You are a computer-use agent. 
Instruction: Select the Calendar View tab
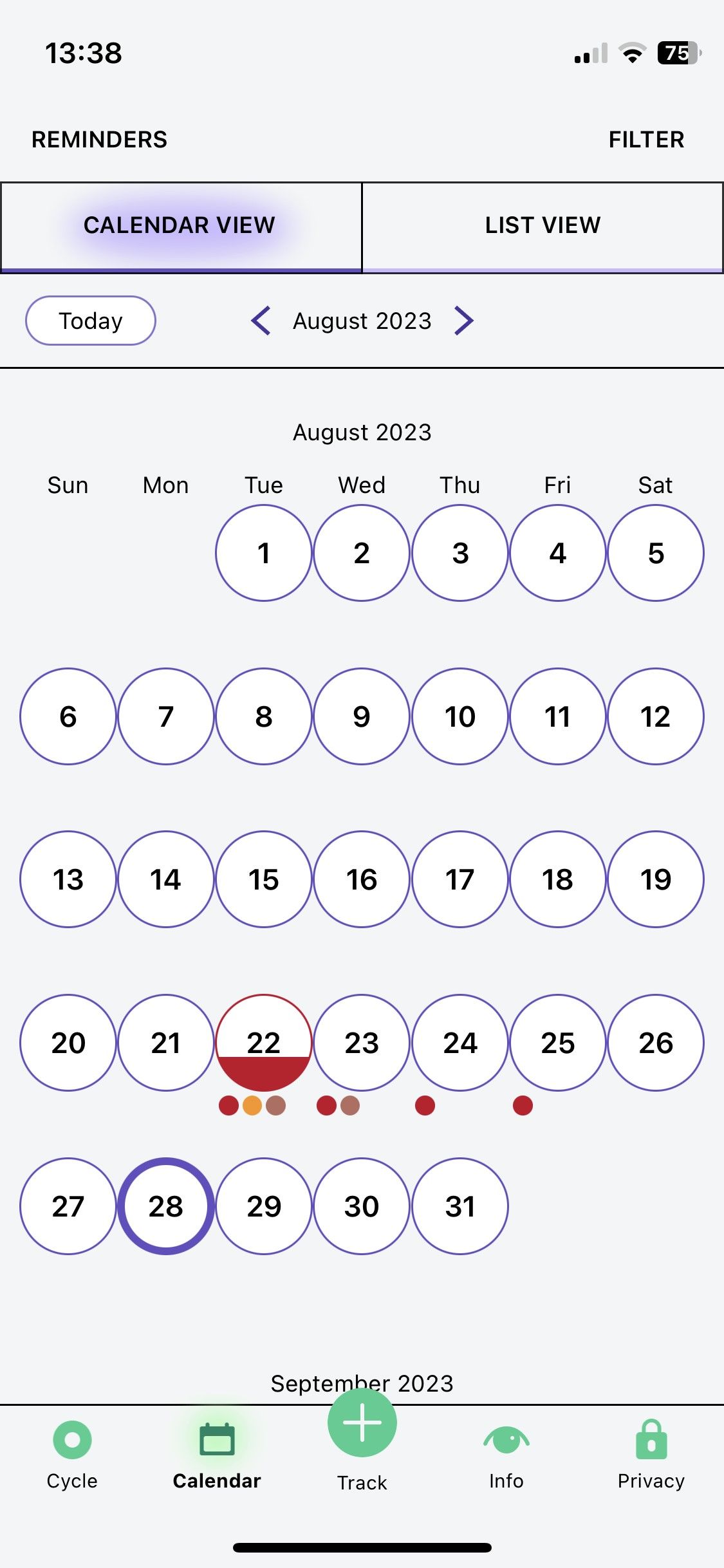(x=181, y=225)
